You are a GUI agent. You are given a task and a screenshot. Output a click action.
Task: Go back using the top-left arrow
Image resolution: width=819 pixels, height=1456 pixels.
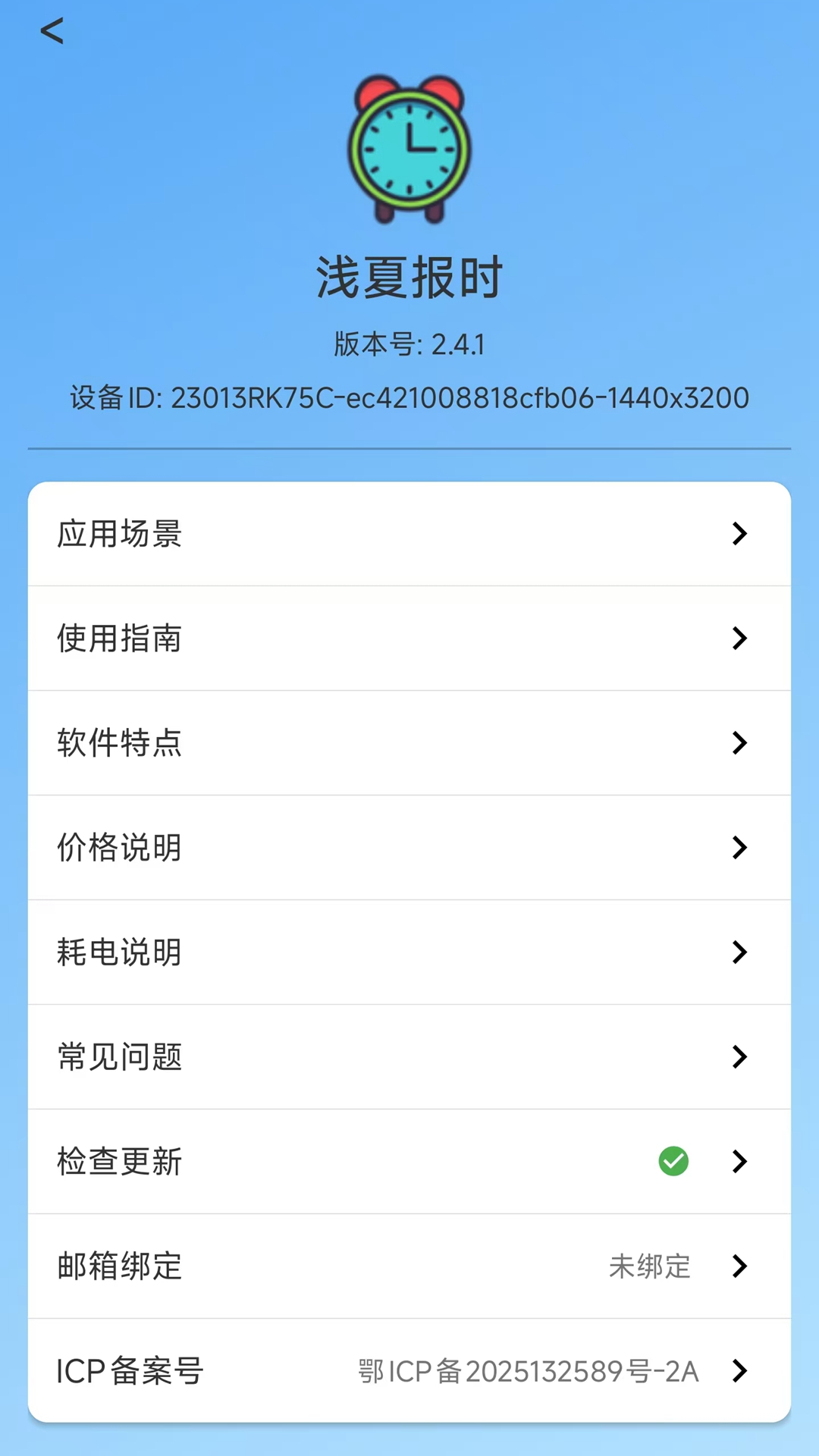pyautogui.click(x=52, y=31)
